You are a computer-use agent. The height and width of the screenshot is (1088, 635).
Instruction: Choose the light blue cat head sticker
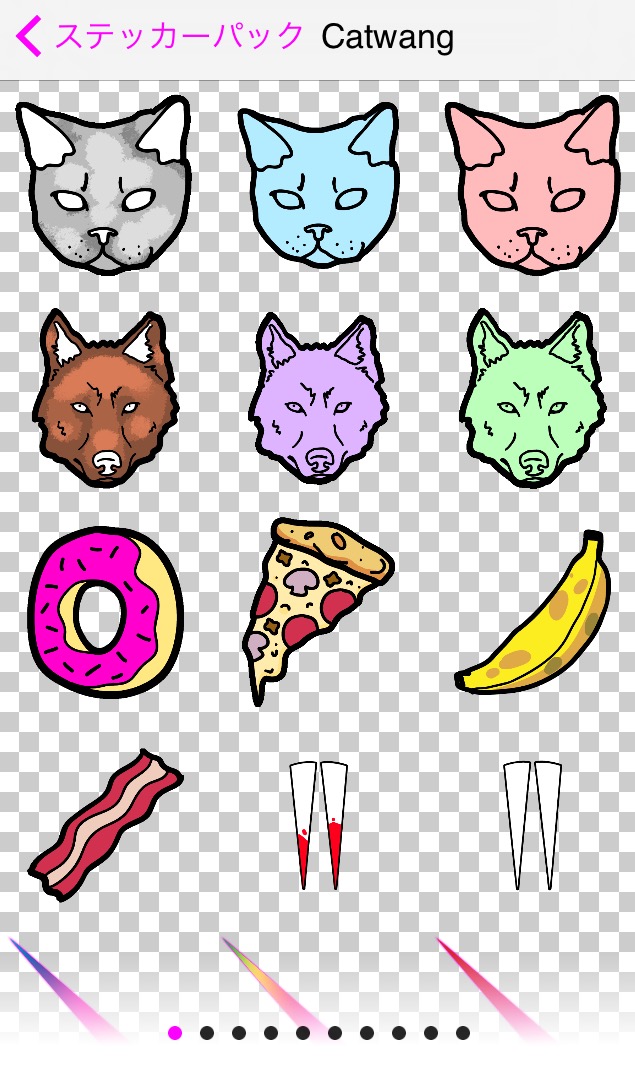[x=319, y=185]
